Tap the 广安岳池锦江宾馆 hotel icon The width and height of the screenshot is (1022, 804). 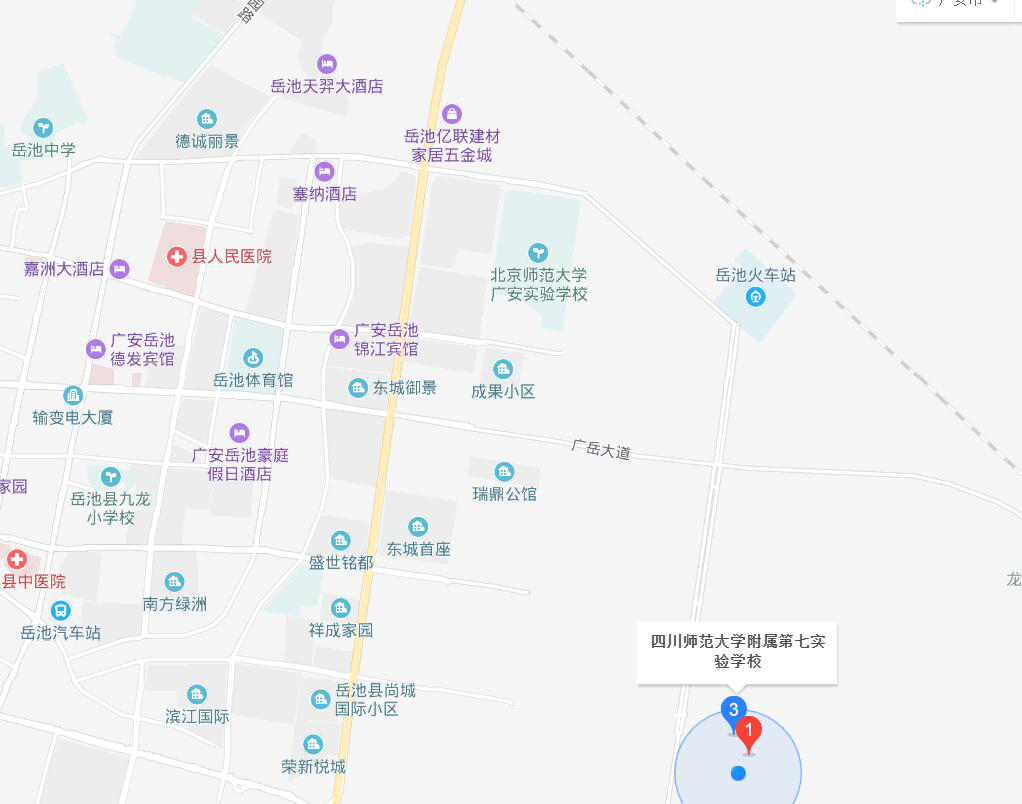(339, 339)
